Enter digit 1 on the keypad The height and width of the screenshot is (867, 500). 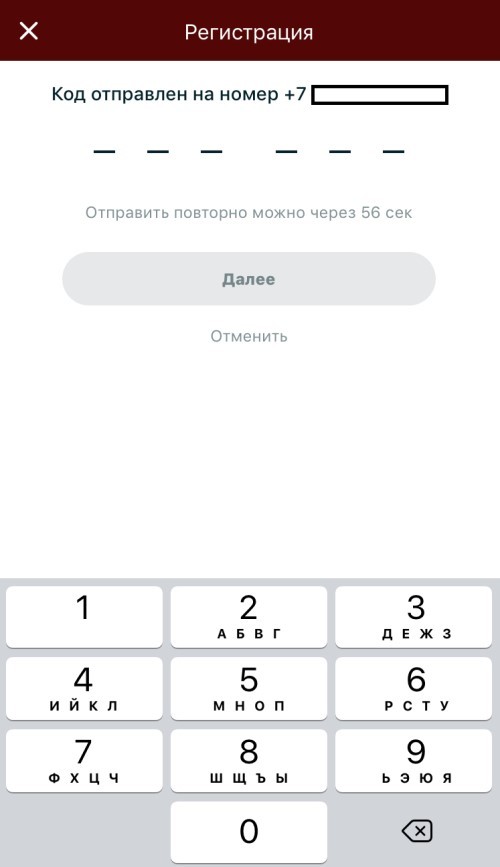[x=84, y=617]
